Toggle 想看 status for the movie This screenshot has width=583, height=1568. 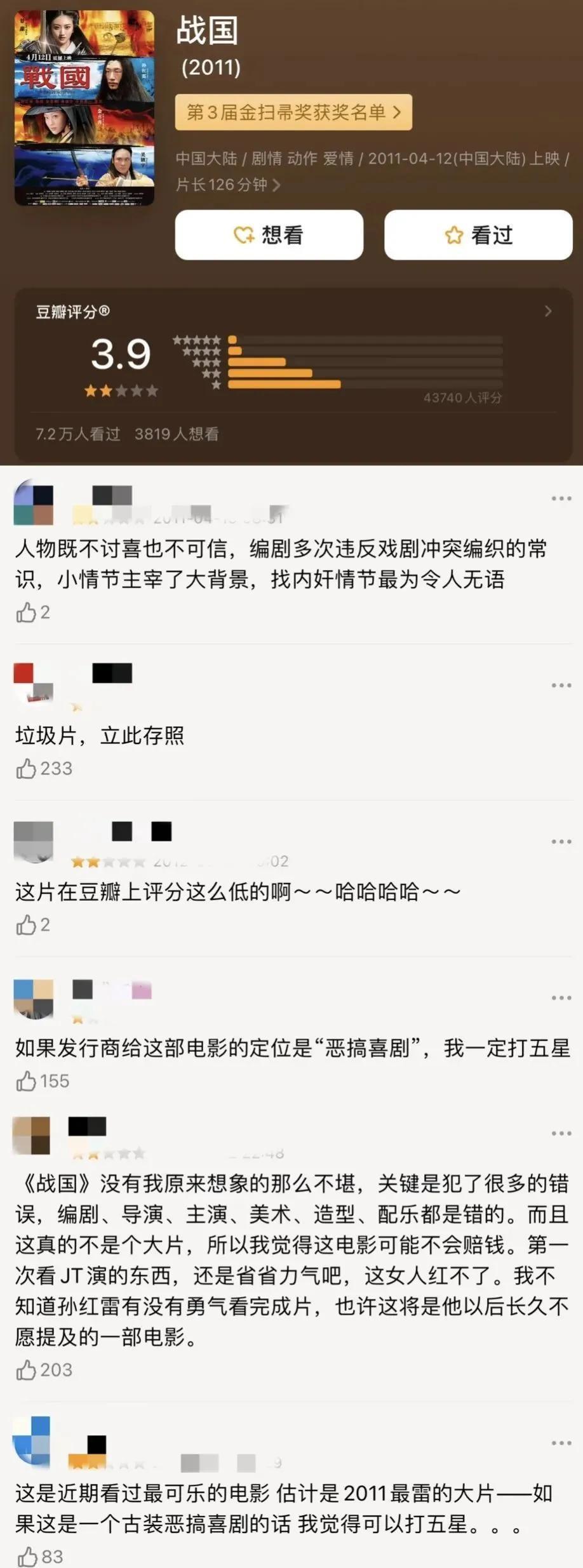point(269,235)
